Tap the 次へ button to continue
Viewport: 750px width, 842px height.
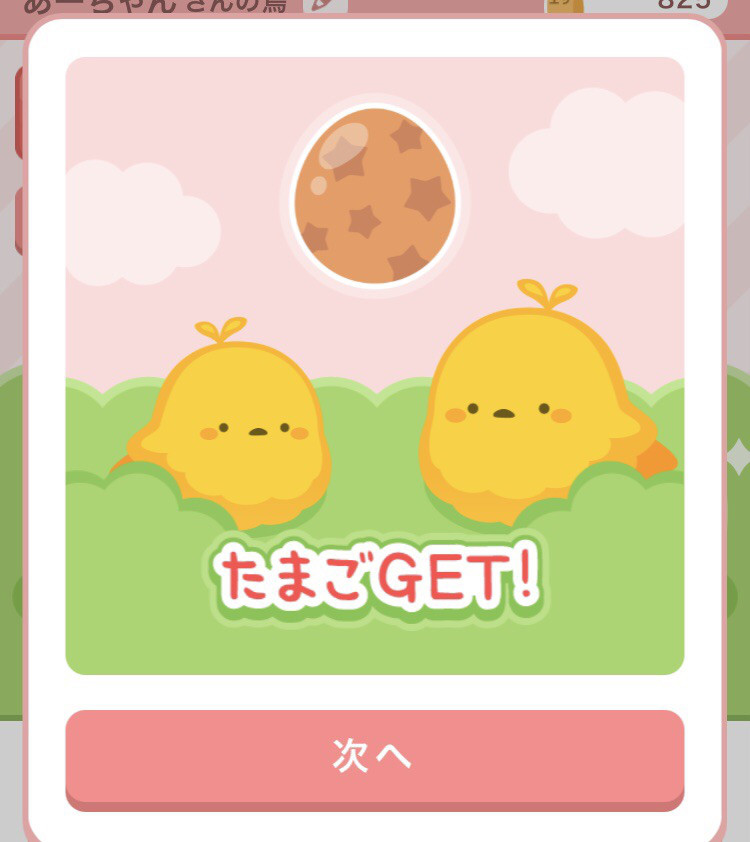pos(374,757)
